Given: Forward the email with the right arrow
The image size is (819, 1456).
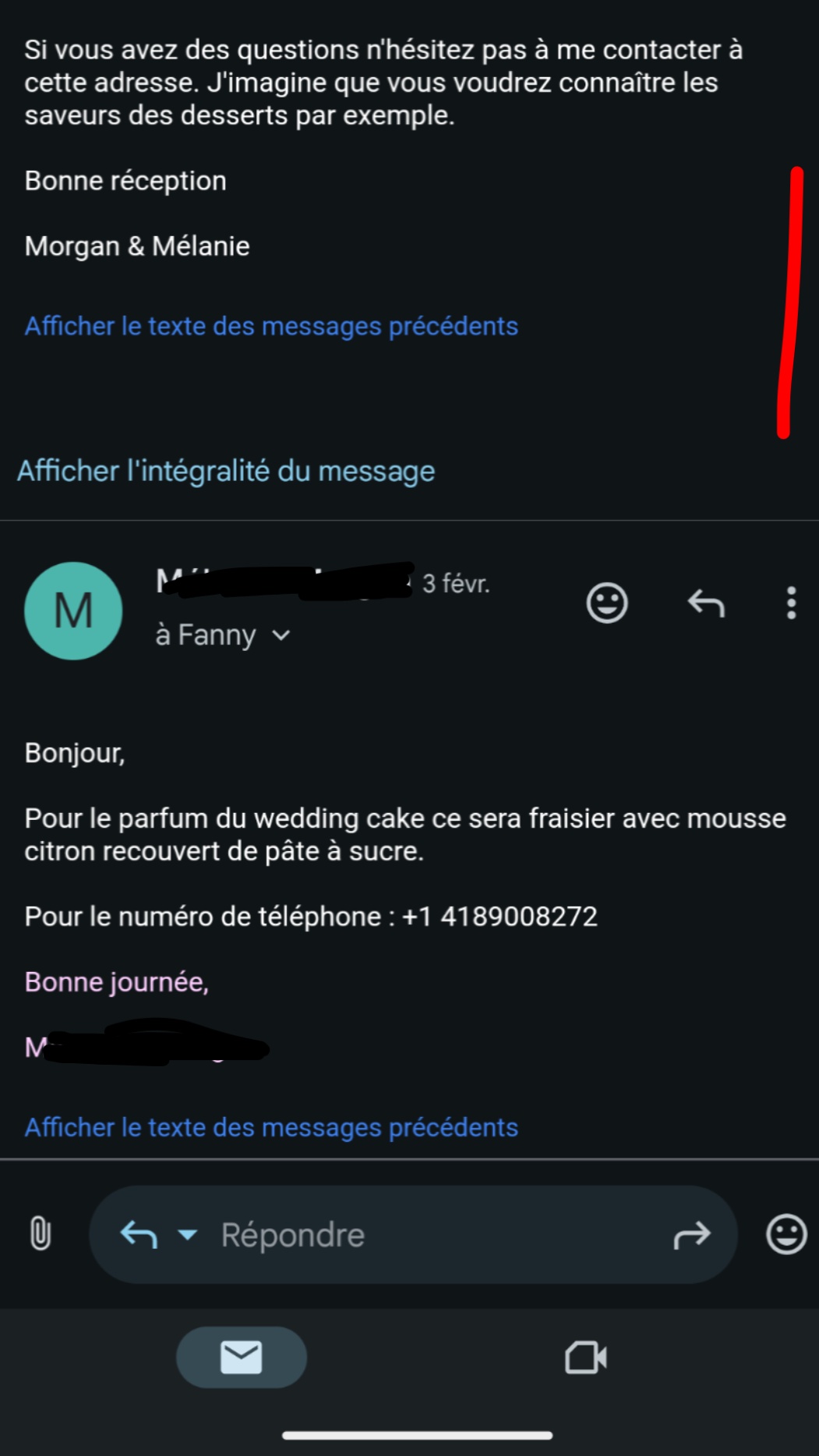Looking at the screenshot, I should click(691, 1234).
